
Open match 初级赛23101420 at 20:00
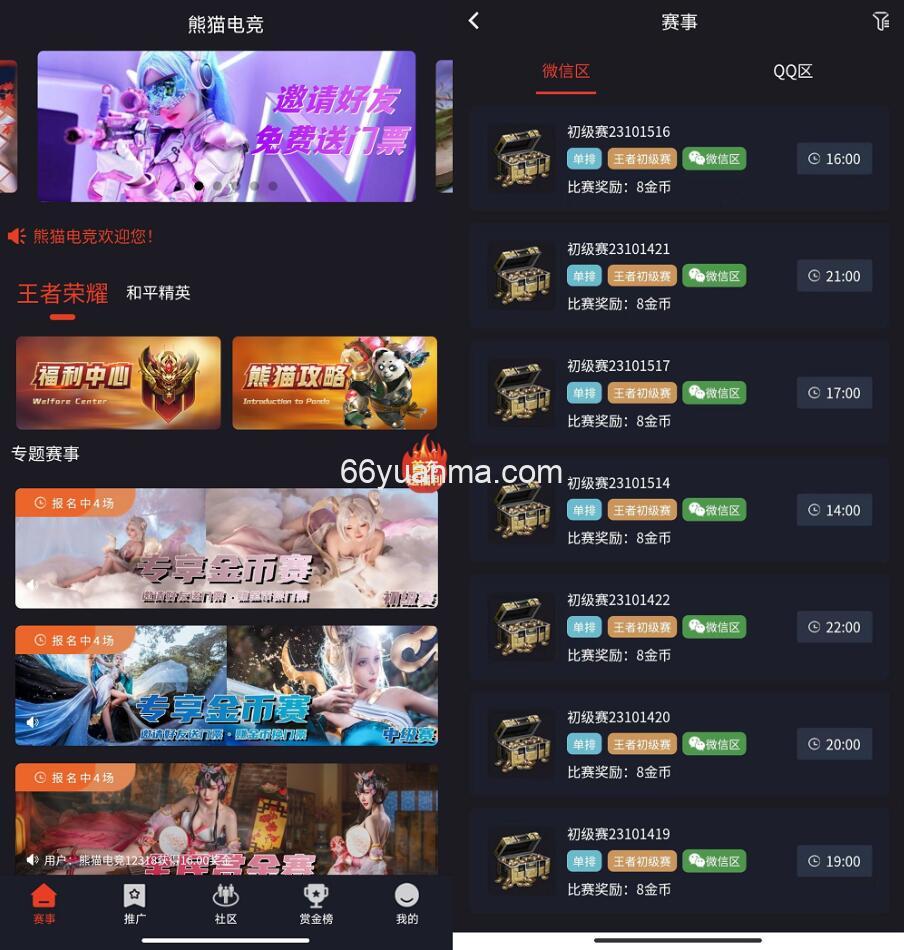coord(679,744)
